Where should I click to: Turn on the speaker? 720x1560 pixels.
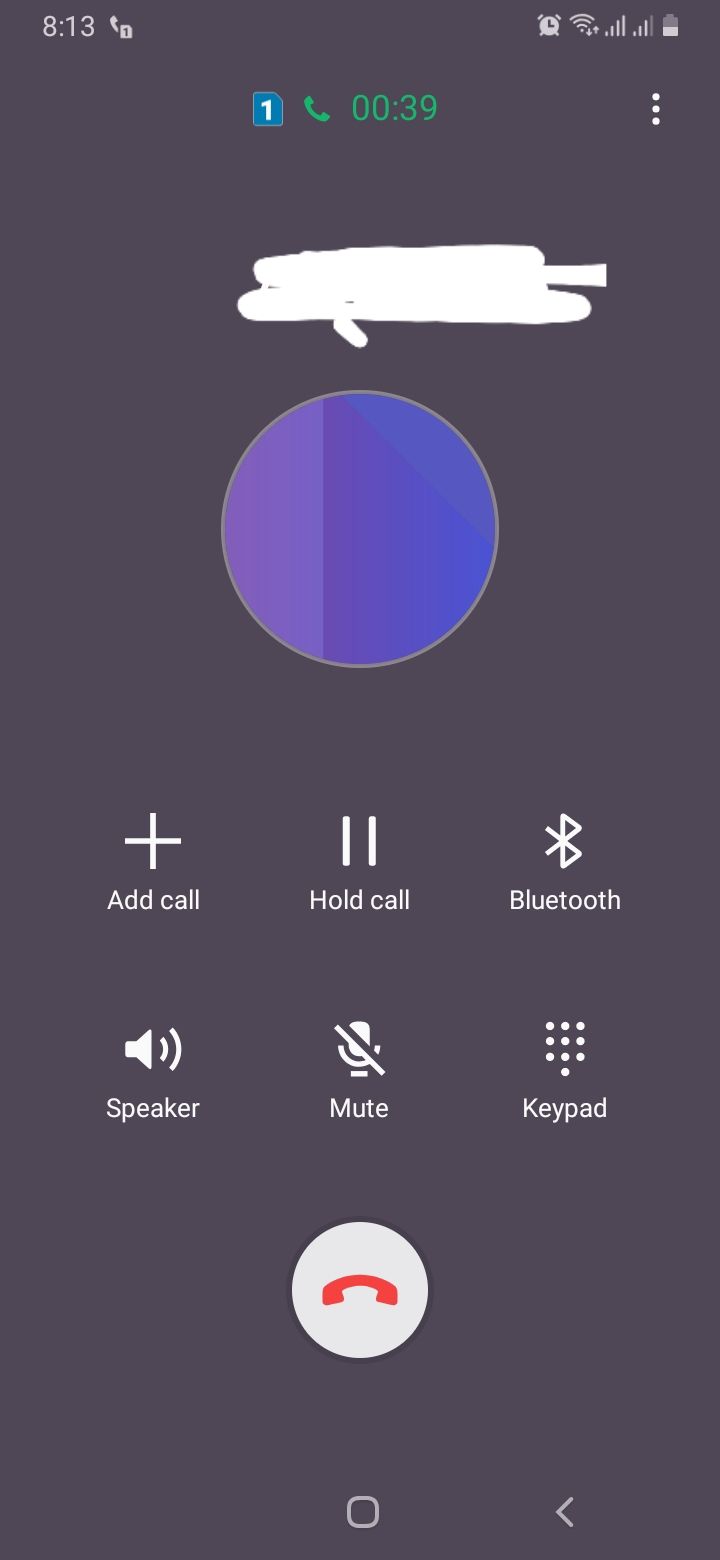click(153, 1068)
